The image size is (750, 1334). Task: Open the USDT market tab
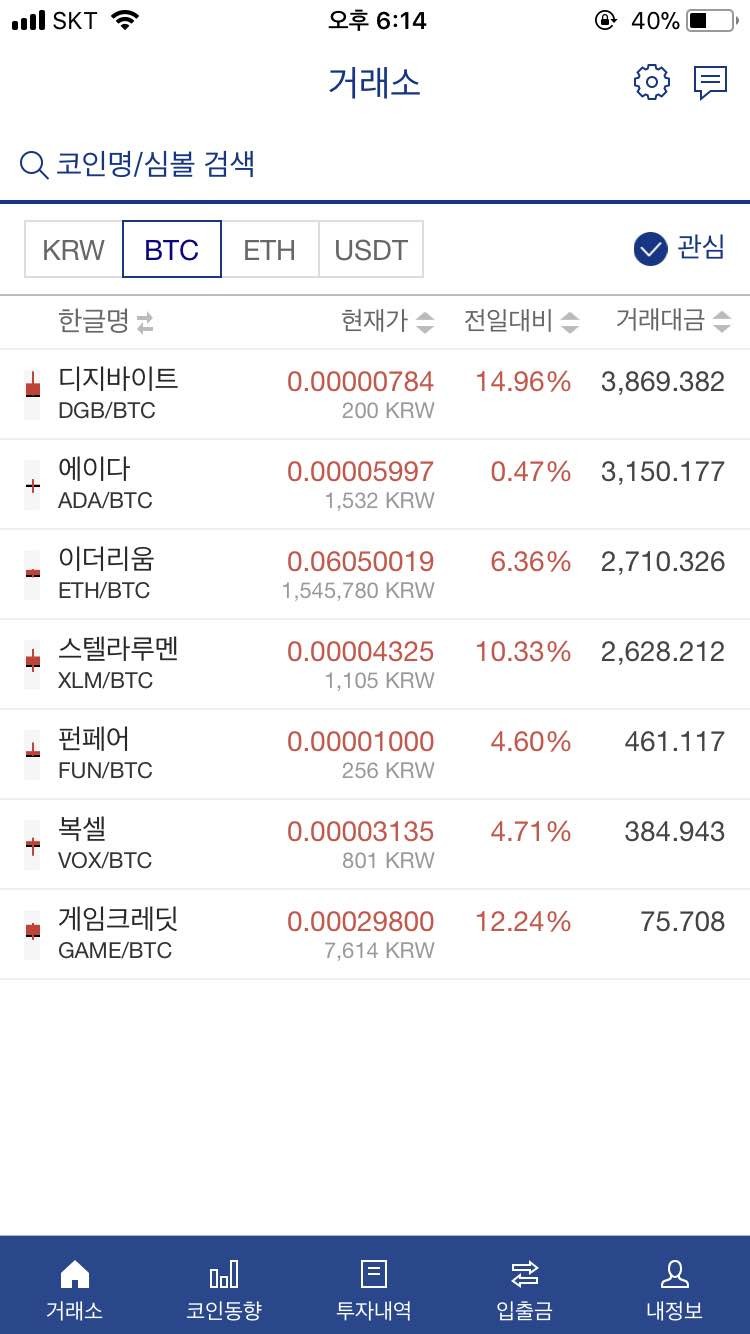tap(371, 249)
